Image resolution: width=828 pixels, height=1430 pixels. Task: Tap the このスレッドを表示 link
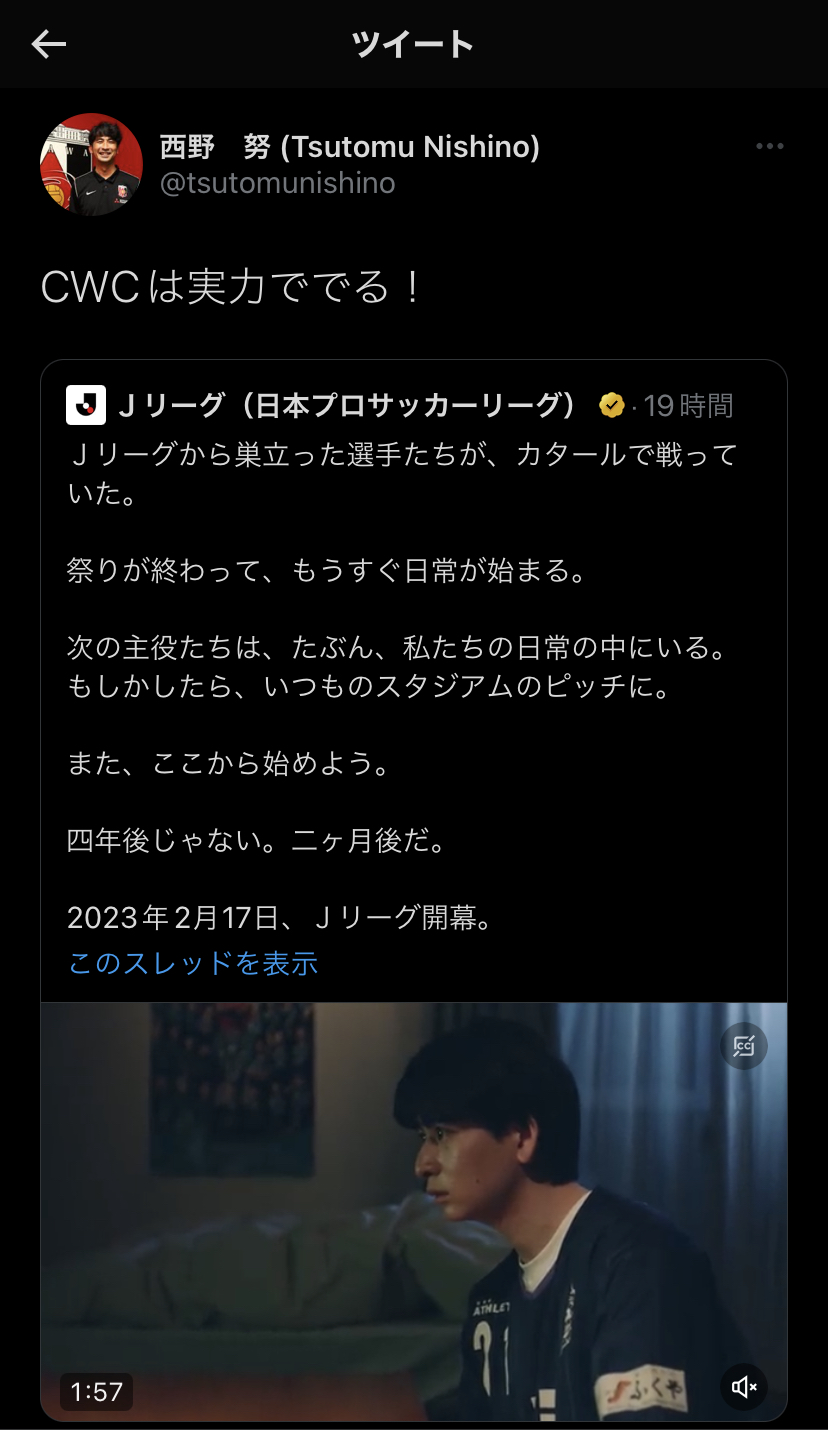point(193,963)
